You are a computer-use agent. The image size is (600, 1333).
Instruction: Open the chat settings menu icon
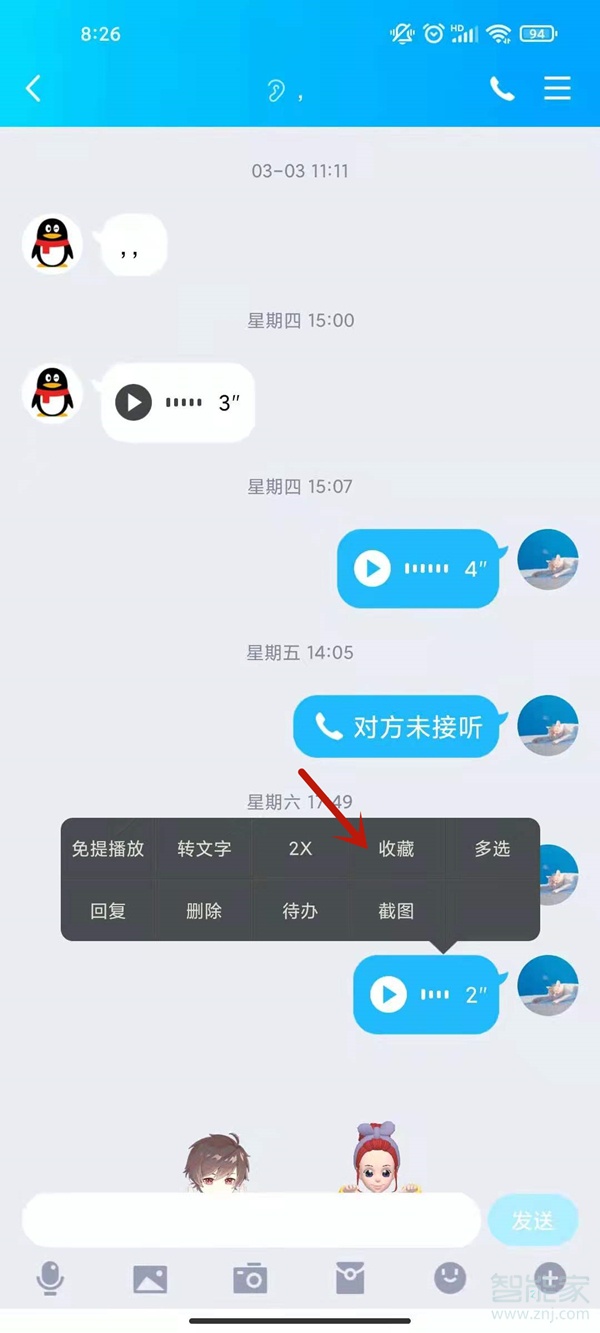click(x=557, y=88)
